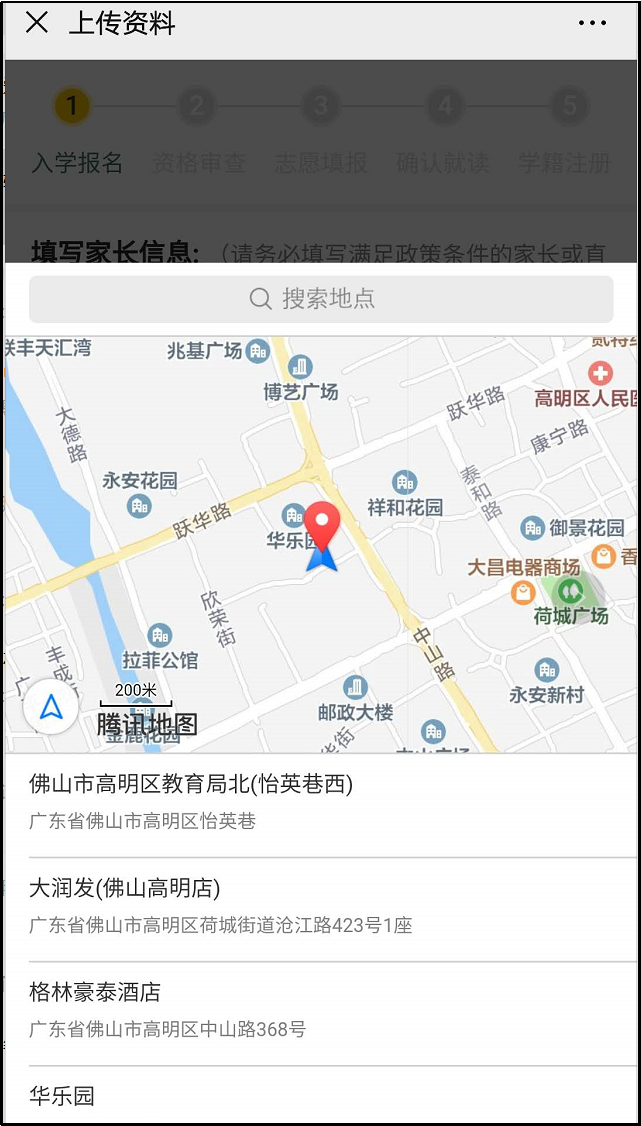Open the three-dot overflow menu

[592, 23]
